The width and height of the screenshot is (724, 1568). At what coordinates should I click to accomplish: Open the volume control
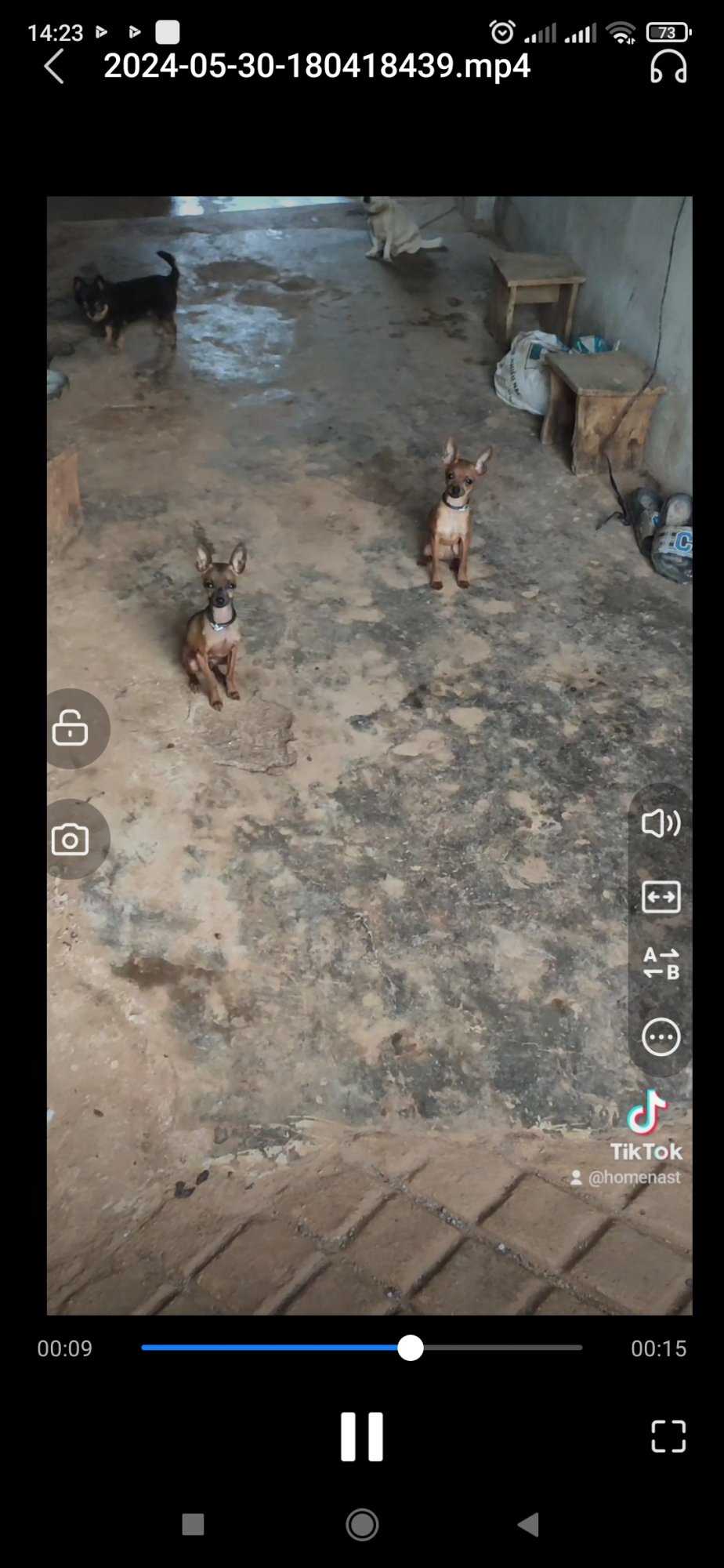[x=661, y=823]
